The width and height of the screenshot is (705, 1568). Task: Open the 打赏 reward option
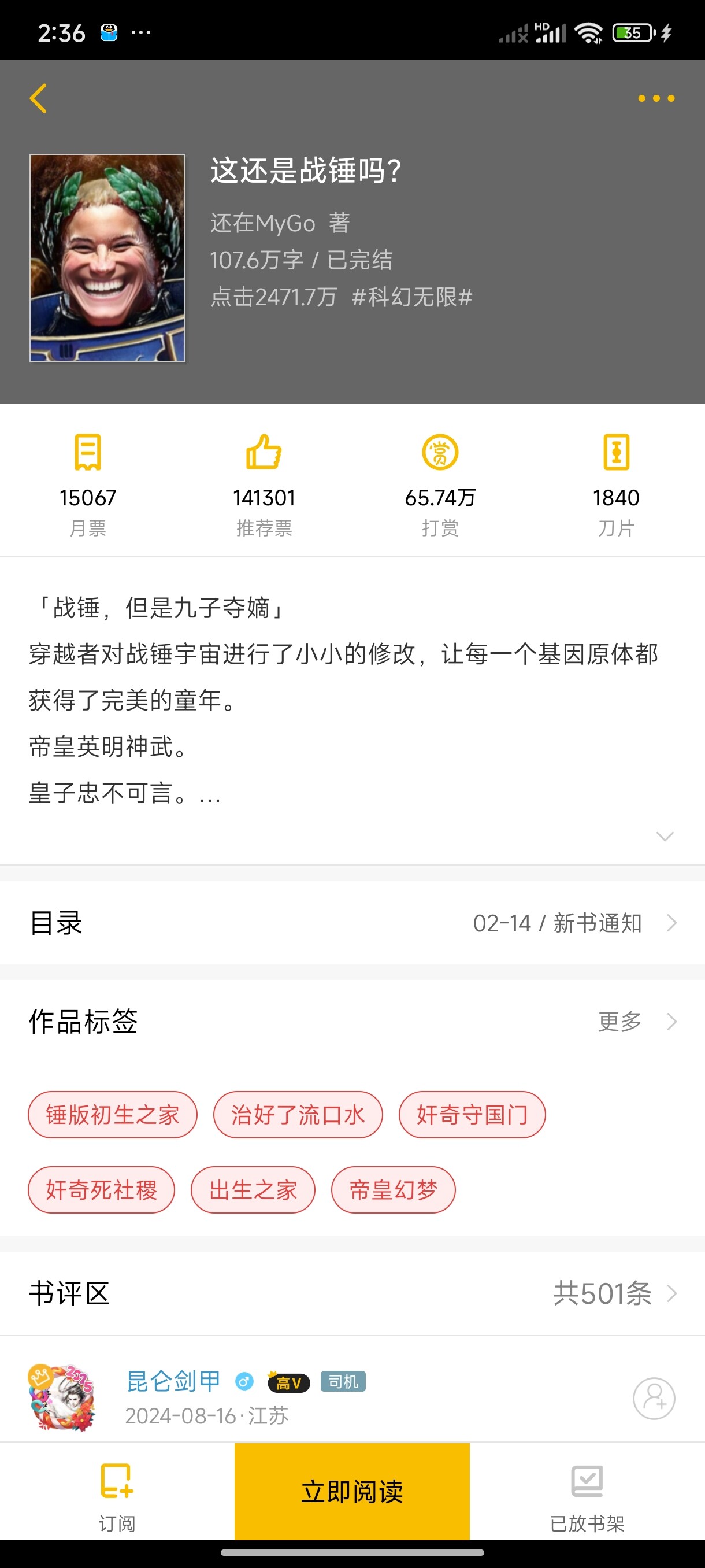click(x=440, y=484)
